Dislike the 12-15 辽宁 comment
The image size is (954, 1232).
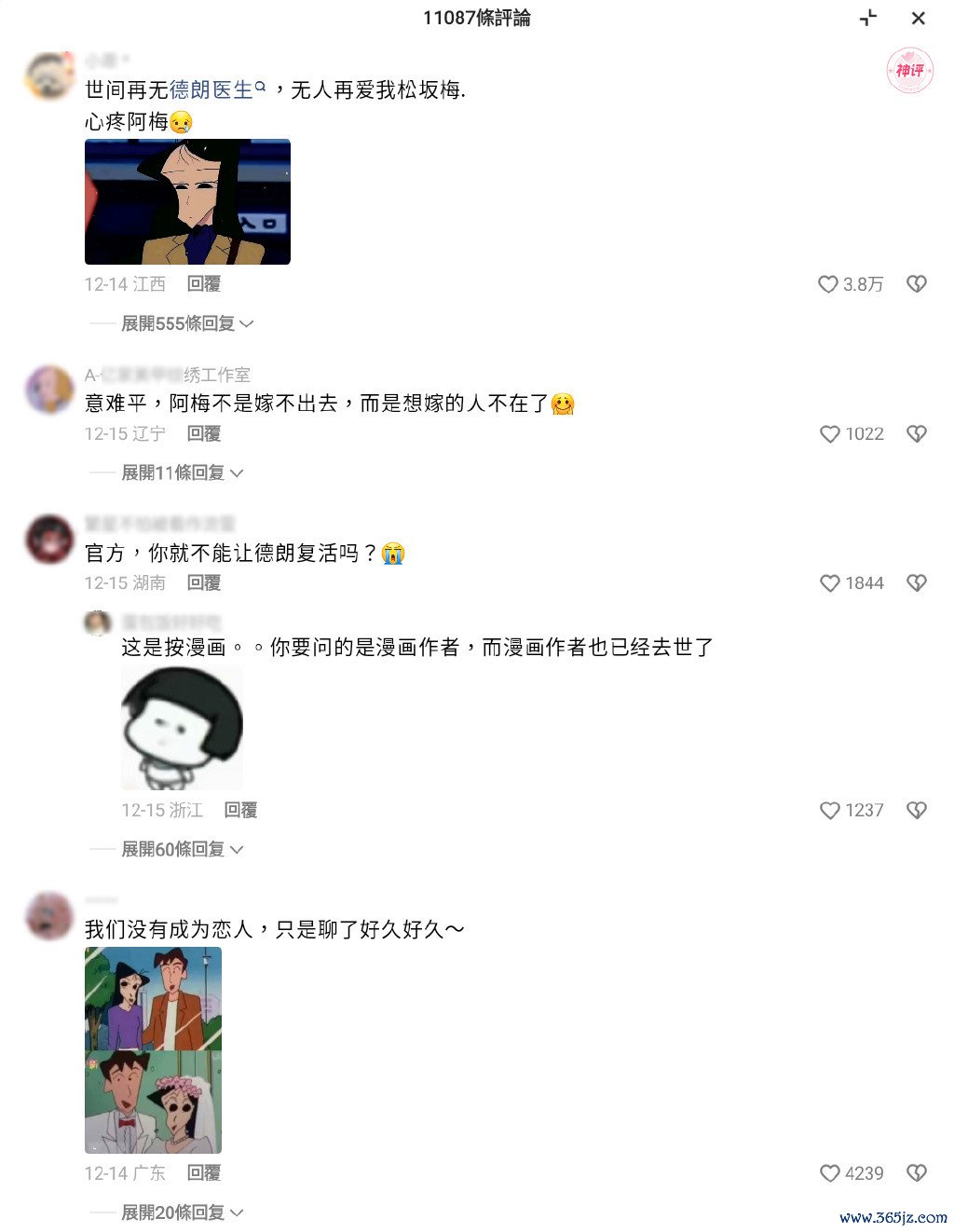[917, 434]
